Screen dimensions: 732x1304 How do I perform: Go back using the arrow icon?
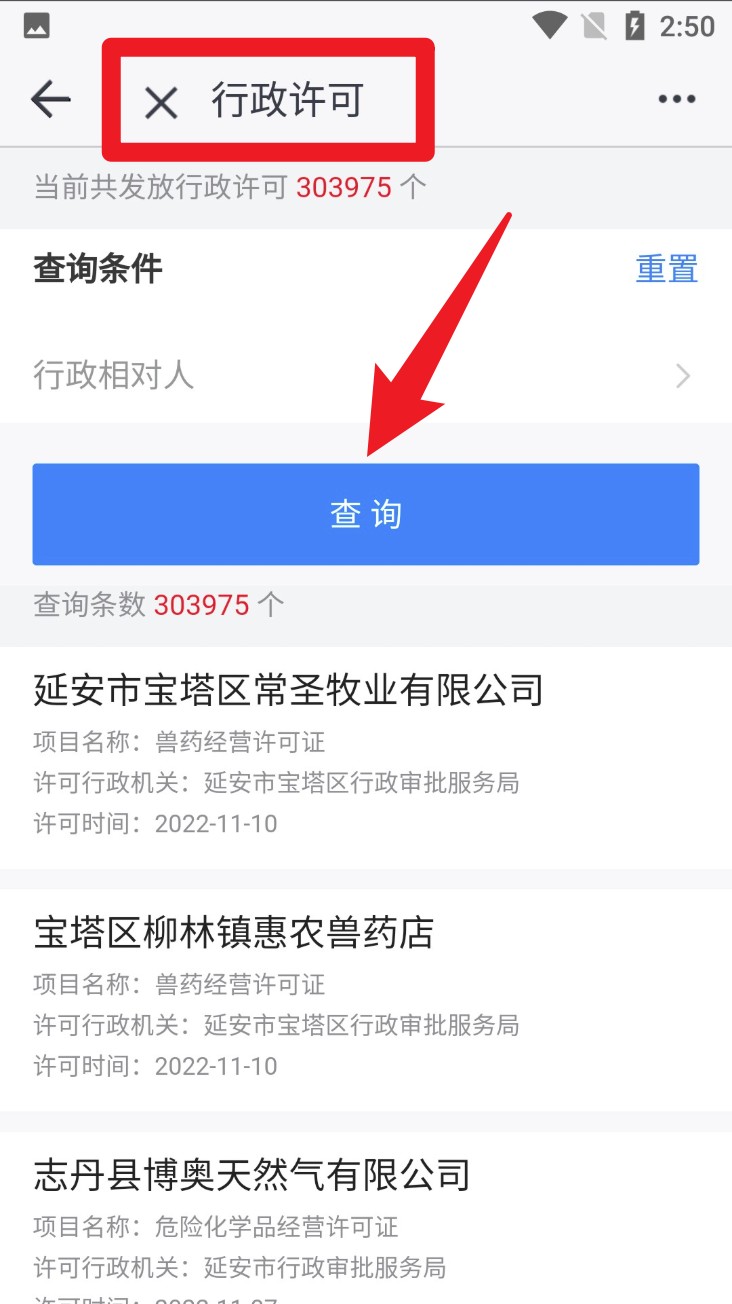(50, 99)
